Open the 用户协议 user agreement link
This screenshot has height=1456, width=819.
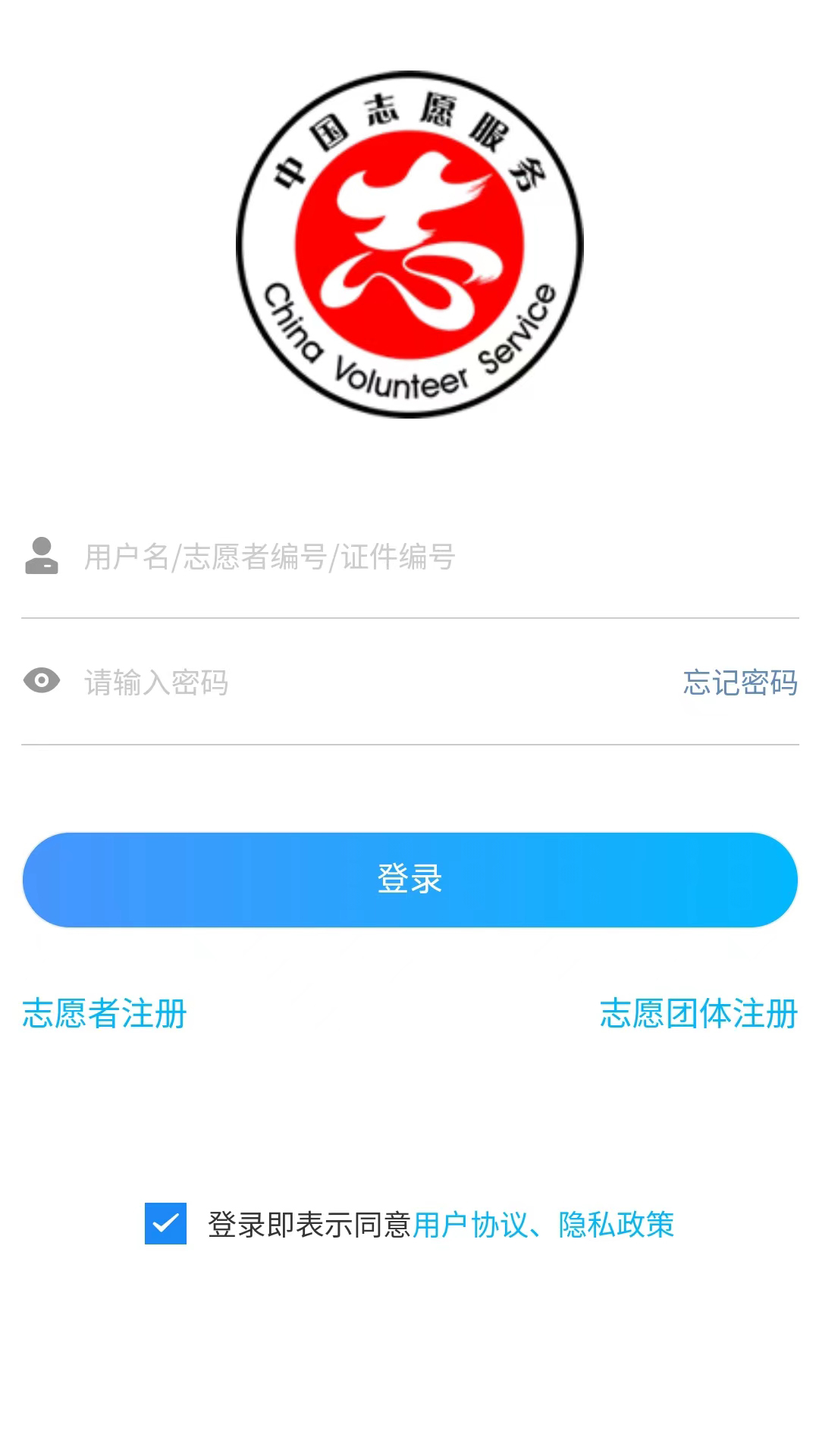(470, 1225)
